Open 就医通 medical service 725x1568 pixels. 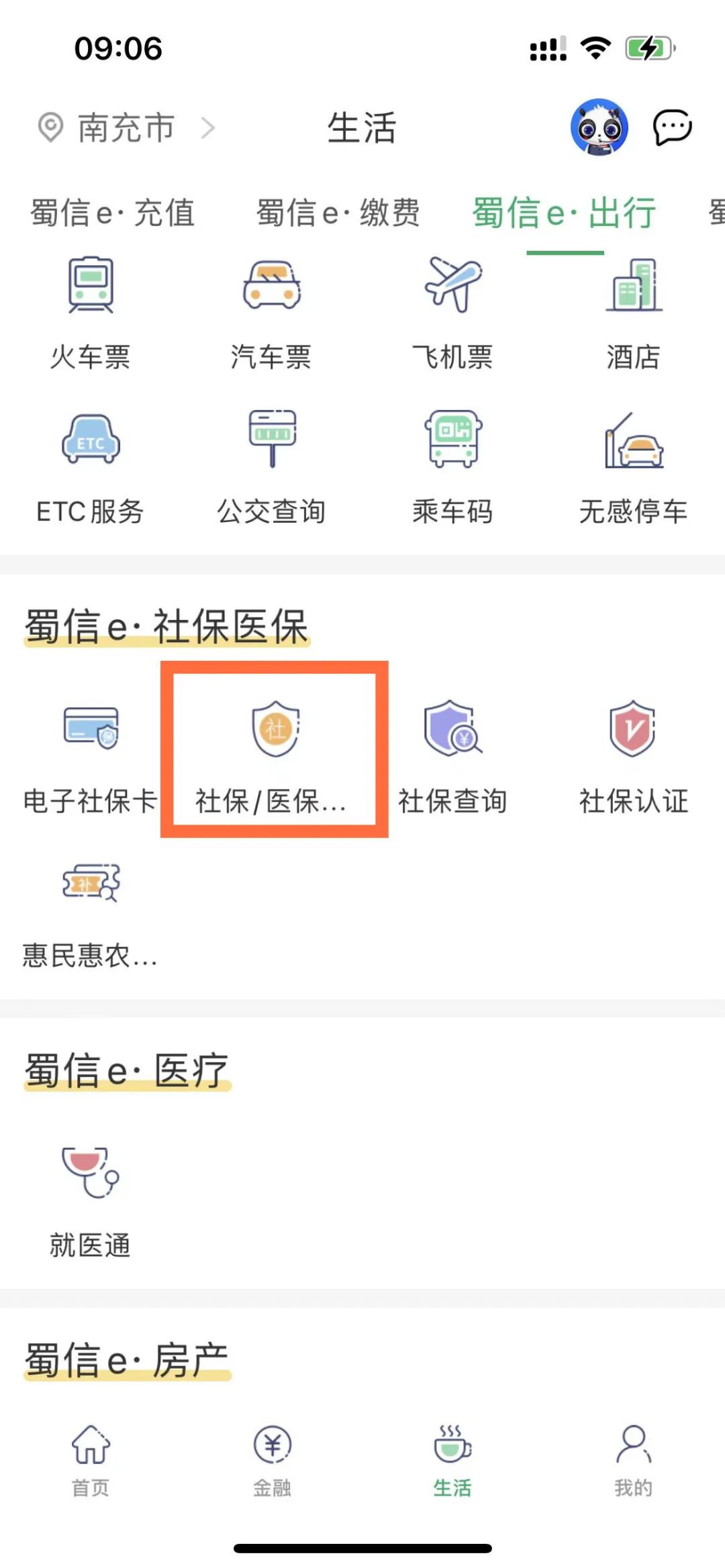91,1201
